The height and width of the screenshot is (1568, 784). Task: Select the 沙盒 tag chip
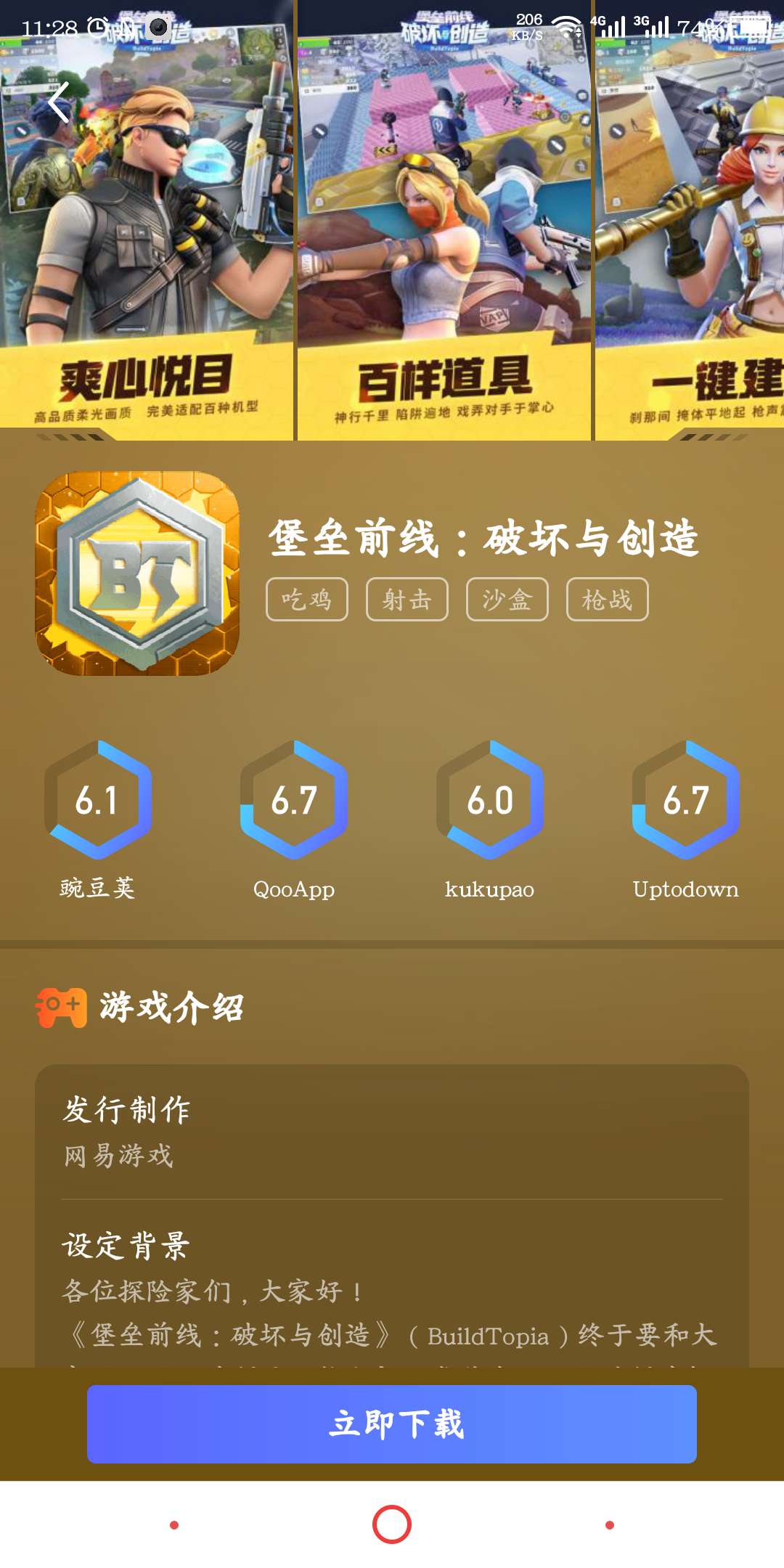pos(507,600)
